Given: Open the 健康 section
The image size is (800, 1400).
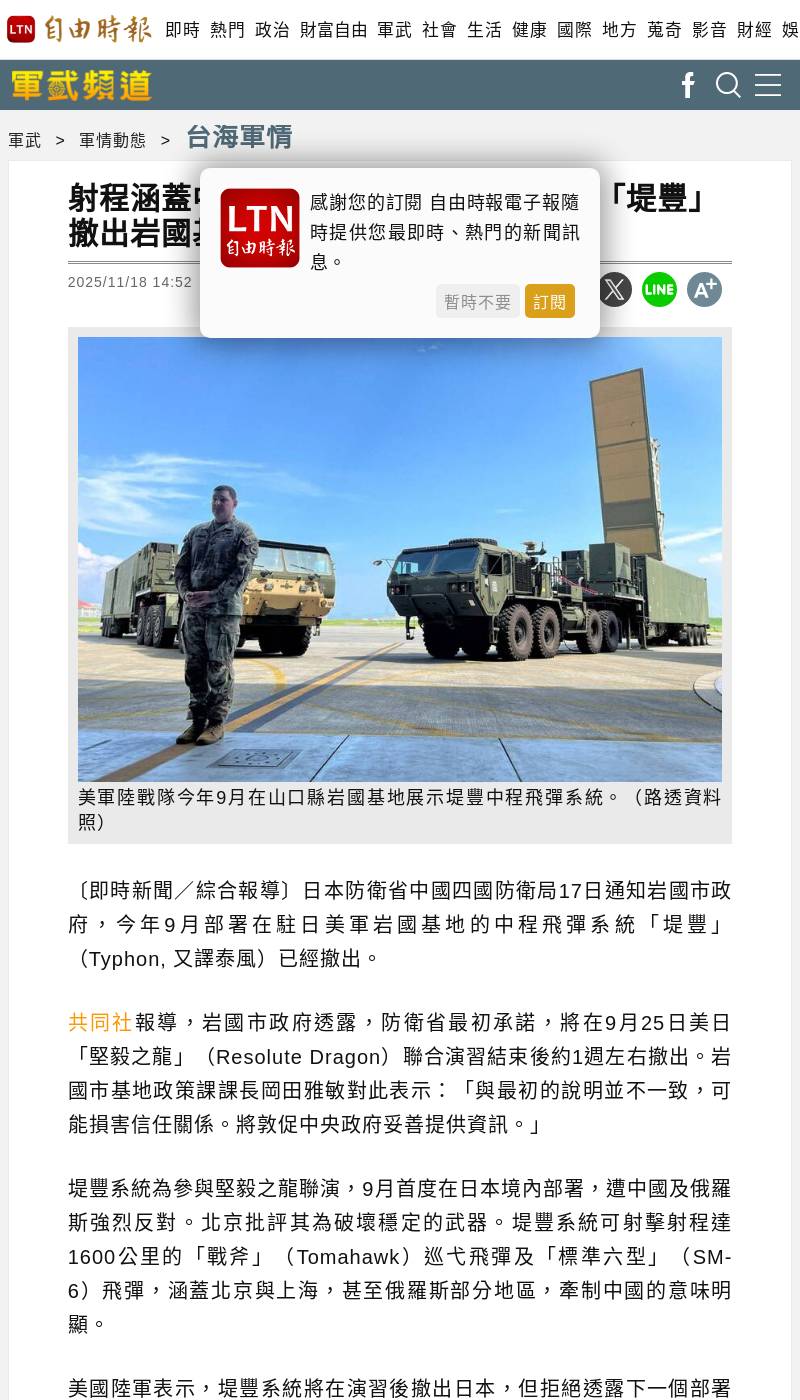Looking at the screenshot, I should coord(529,30).
